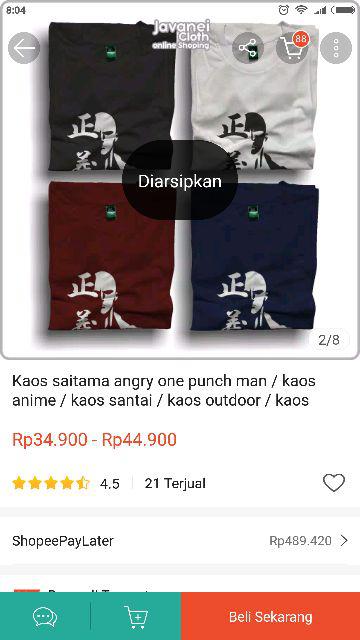Add the item to cart

136,616
